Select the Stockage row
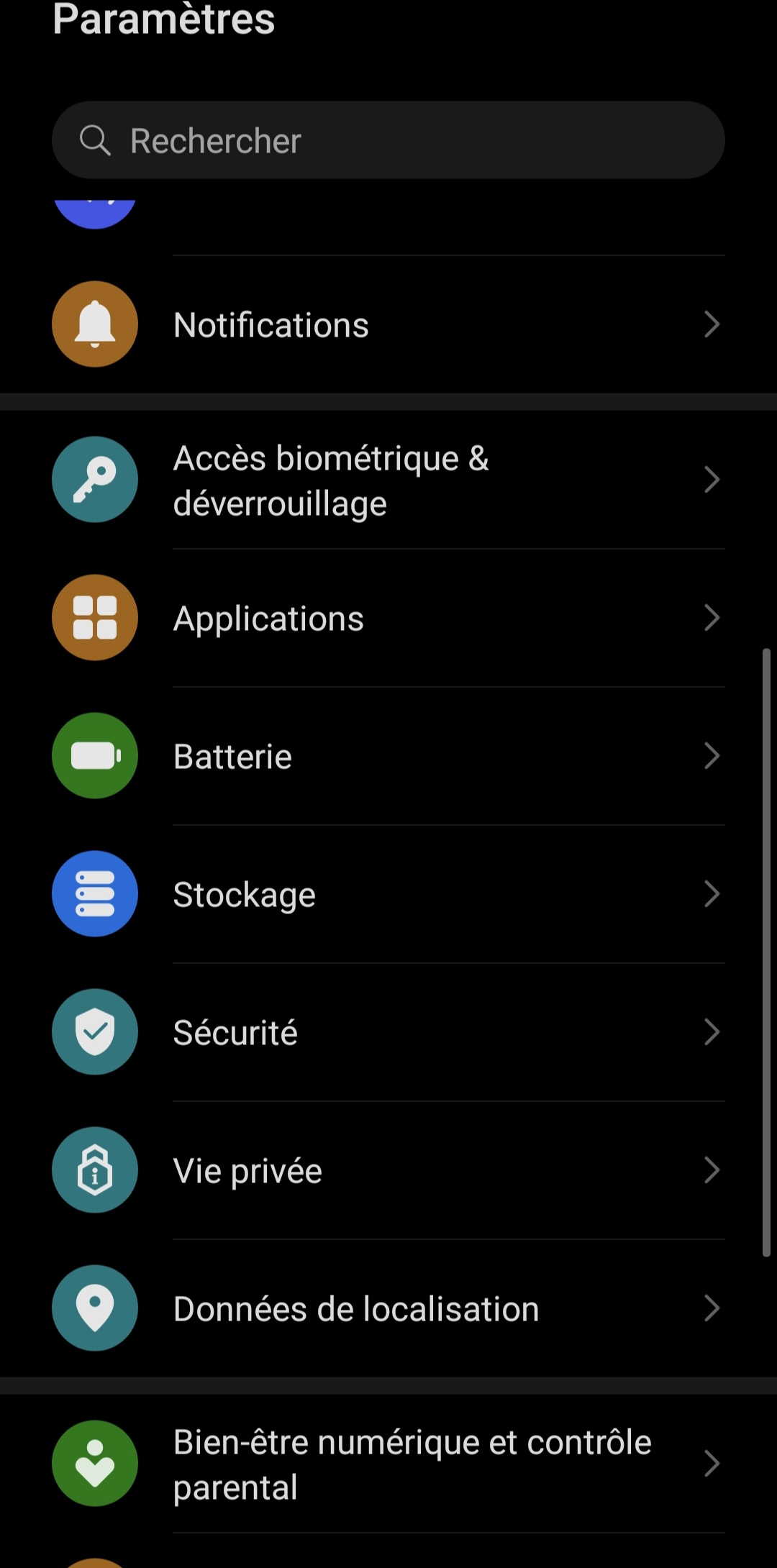The width and height of the screenshot is (777, 1568). [388, 895]
